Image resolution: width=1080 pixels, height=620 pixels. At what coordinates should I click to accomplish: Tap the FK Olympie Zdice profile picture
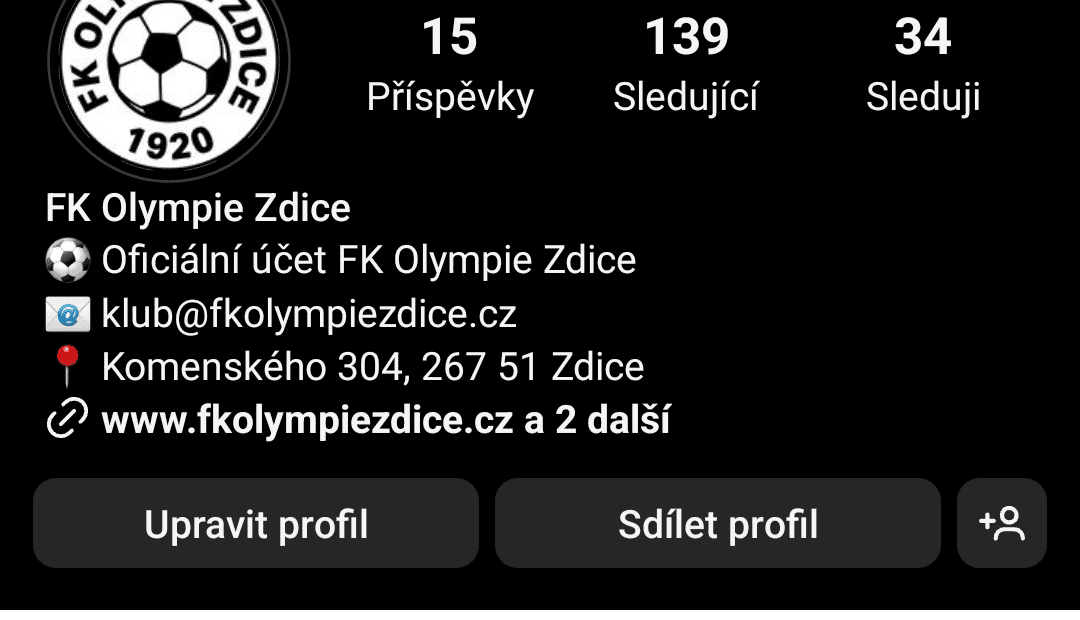170,75
